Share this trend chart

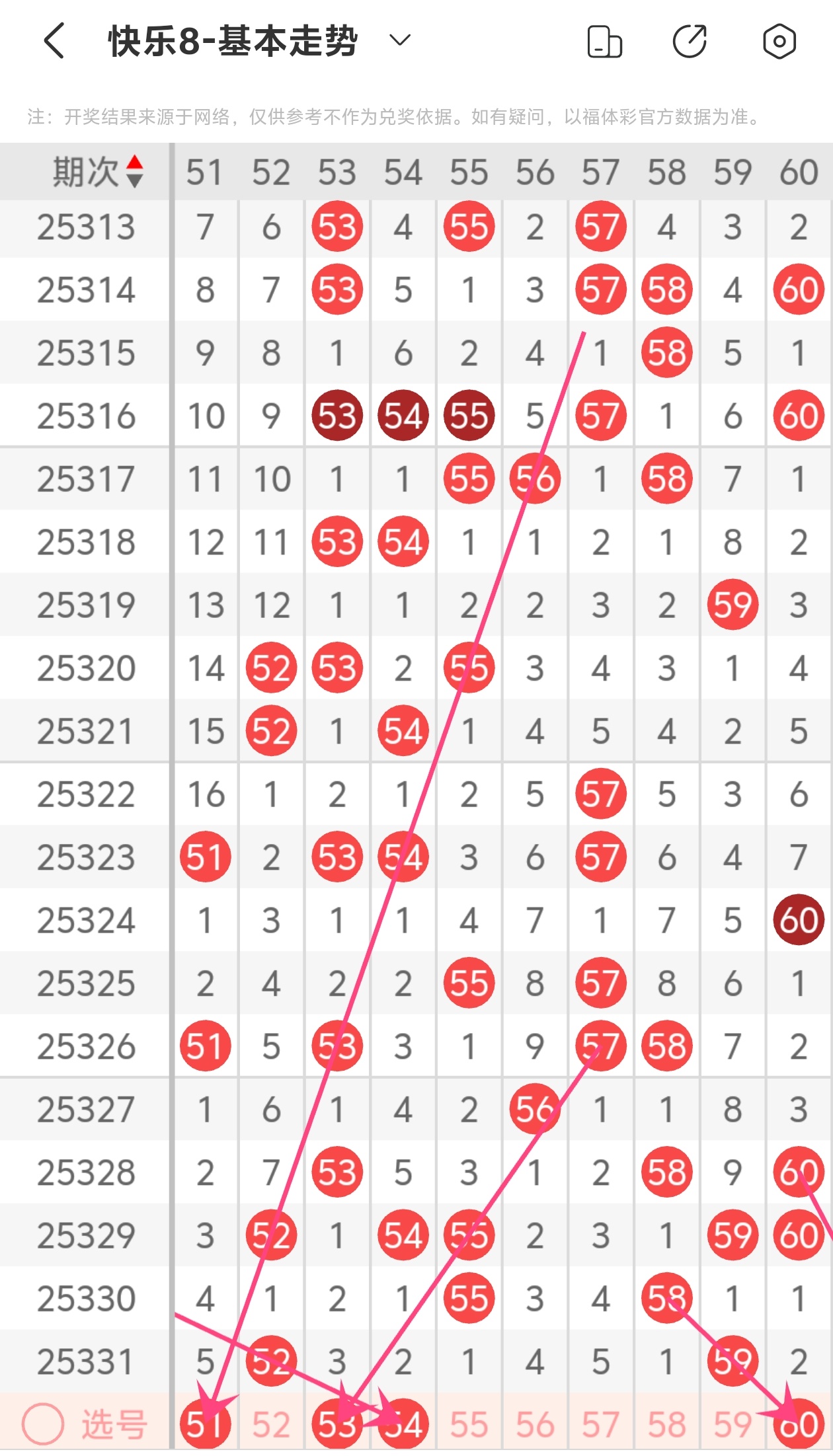pyautogui.click(x=690, y=42)
